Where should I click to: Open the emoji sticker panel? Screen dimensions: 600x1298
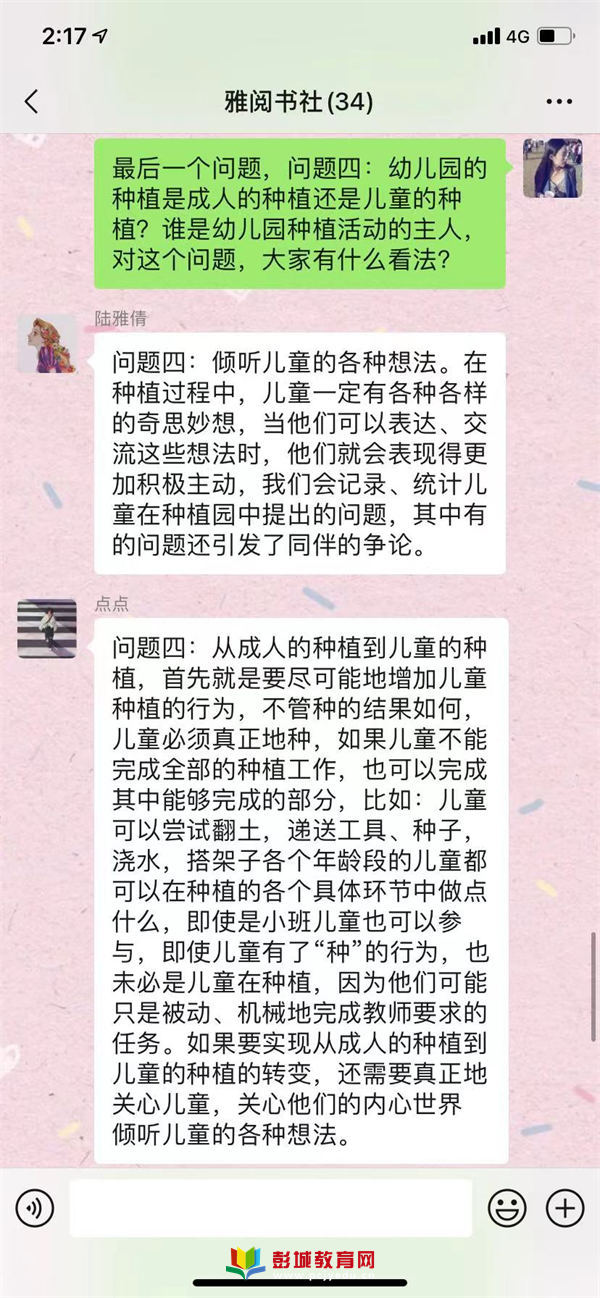pyautogui.click(x=507, y=1208)
